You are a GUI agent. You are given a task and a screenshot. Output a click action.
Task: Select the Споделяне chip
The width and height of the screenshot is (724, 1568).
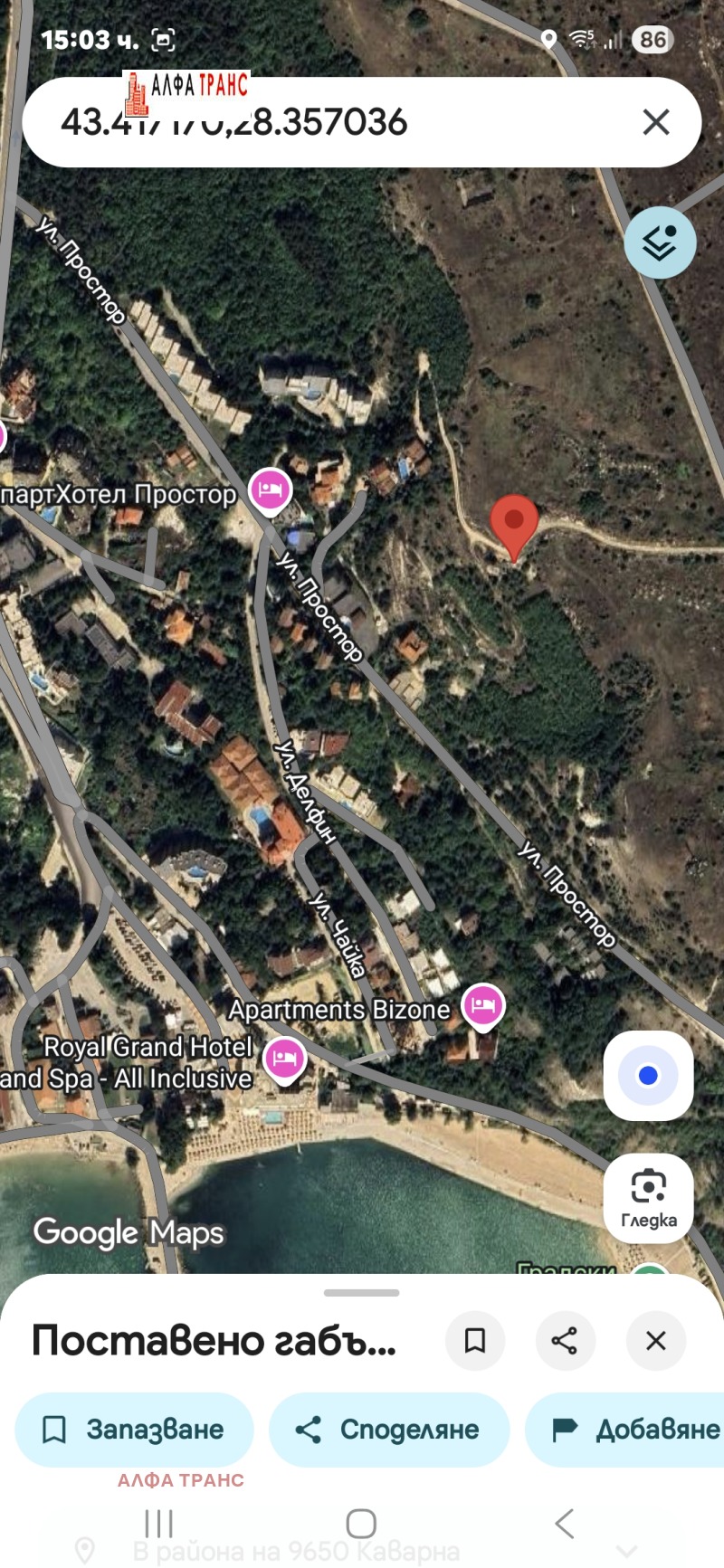coord(389,1429)
